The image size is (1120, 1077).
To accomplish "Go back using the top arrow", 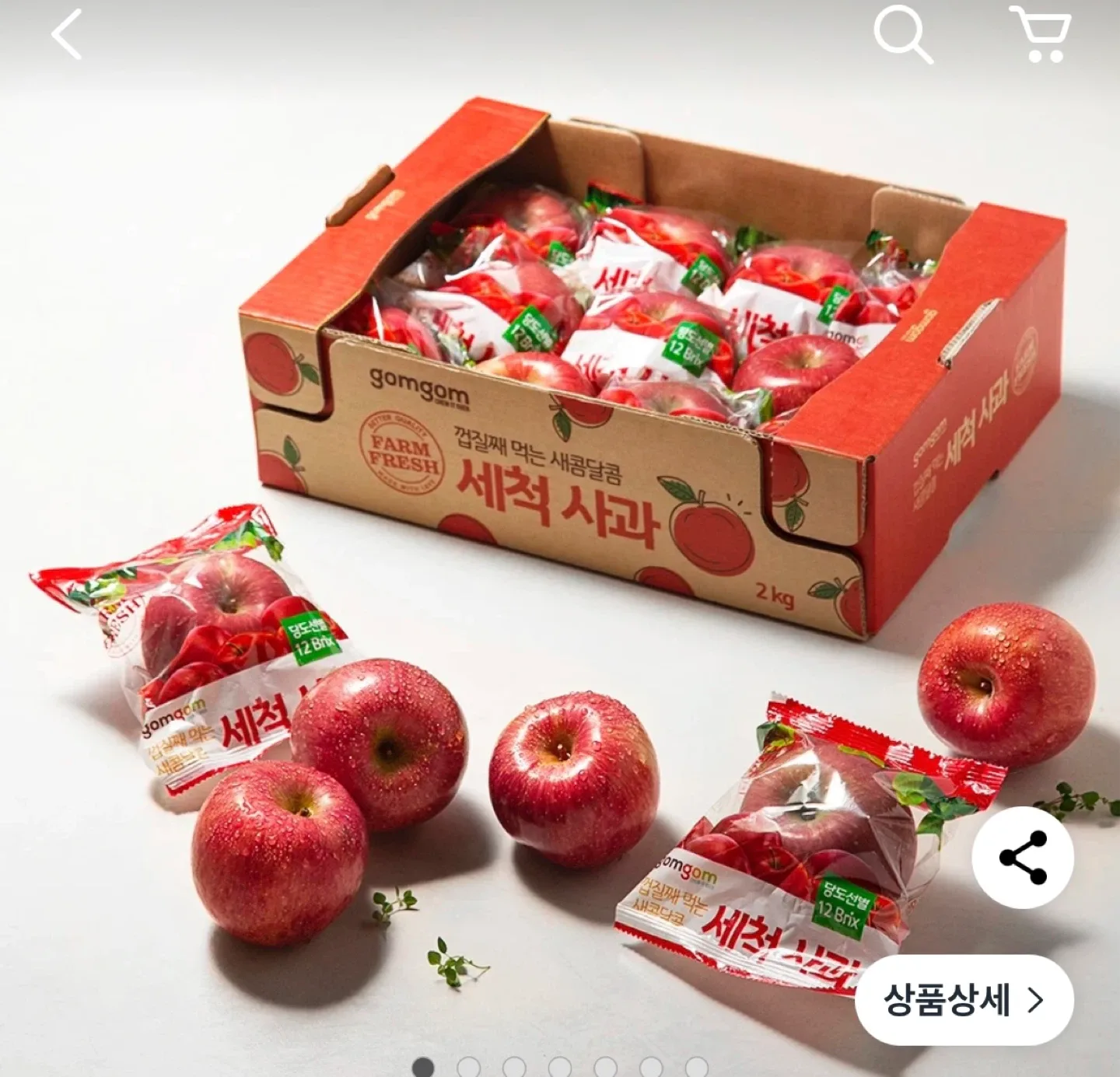I will (x=67, y=35).
